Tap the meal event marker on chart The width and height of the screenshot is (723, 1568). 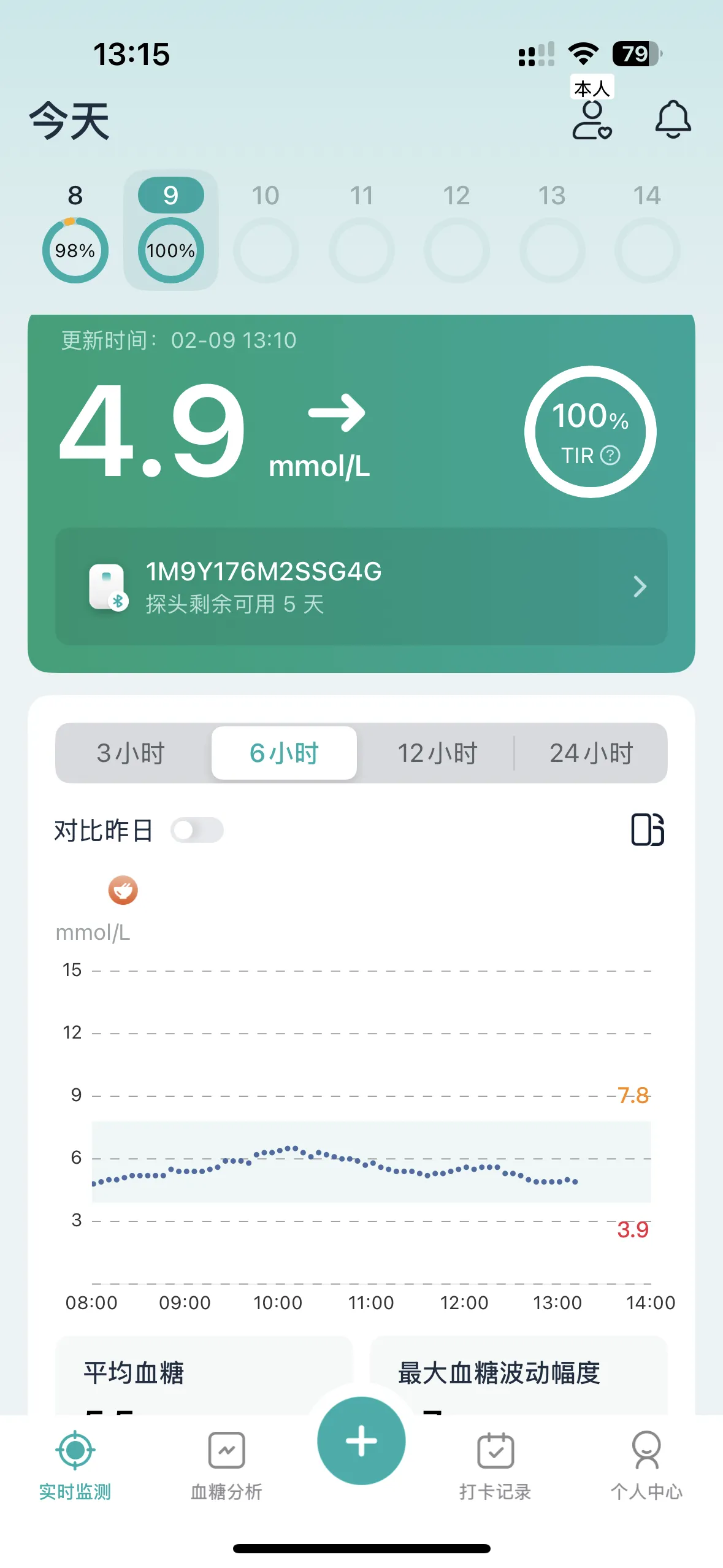pos(123,890)
